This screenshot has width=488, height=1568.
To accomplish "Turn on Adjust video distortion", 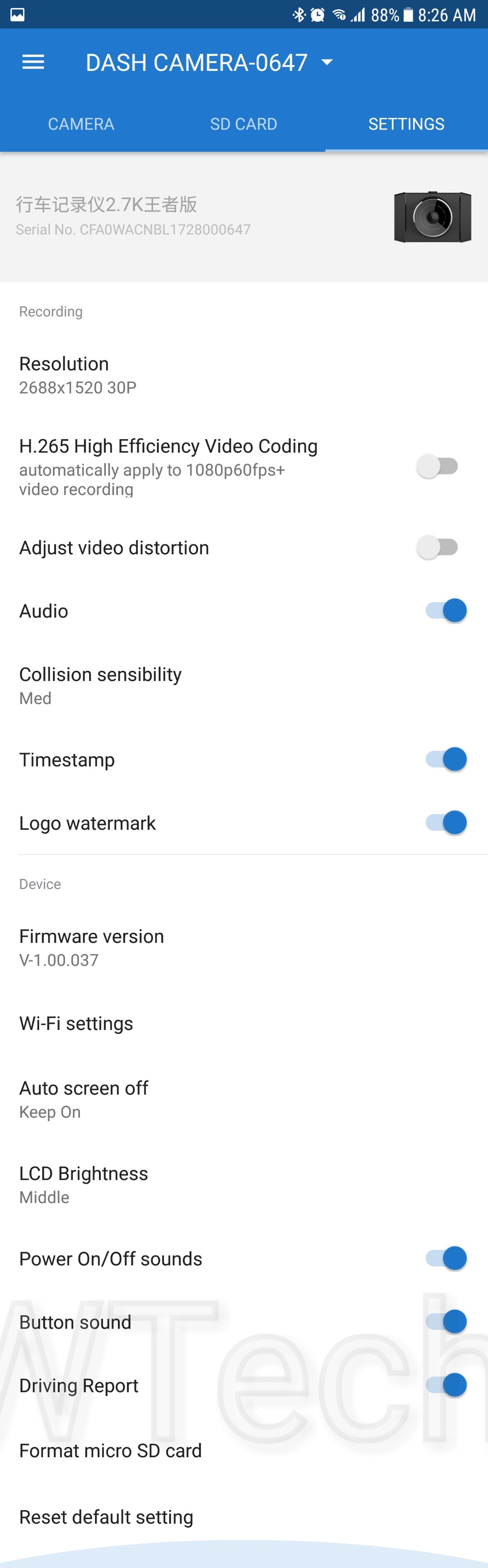I will [437, 547].
